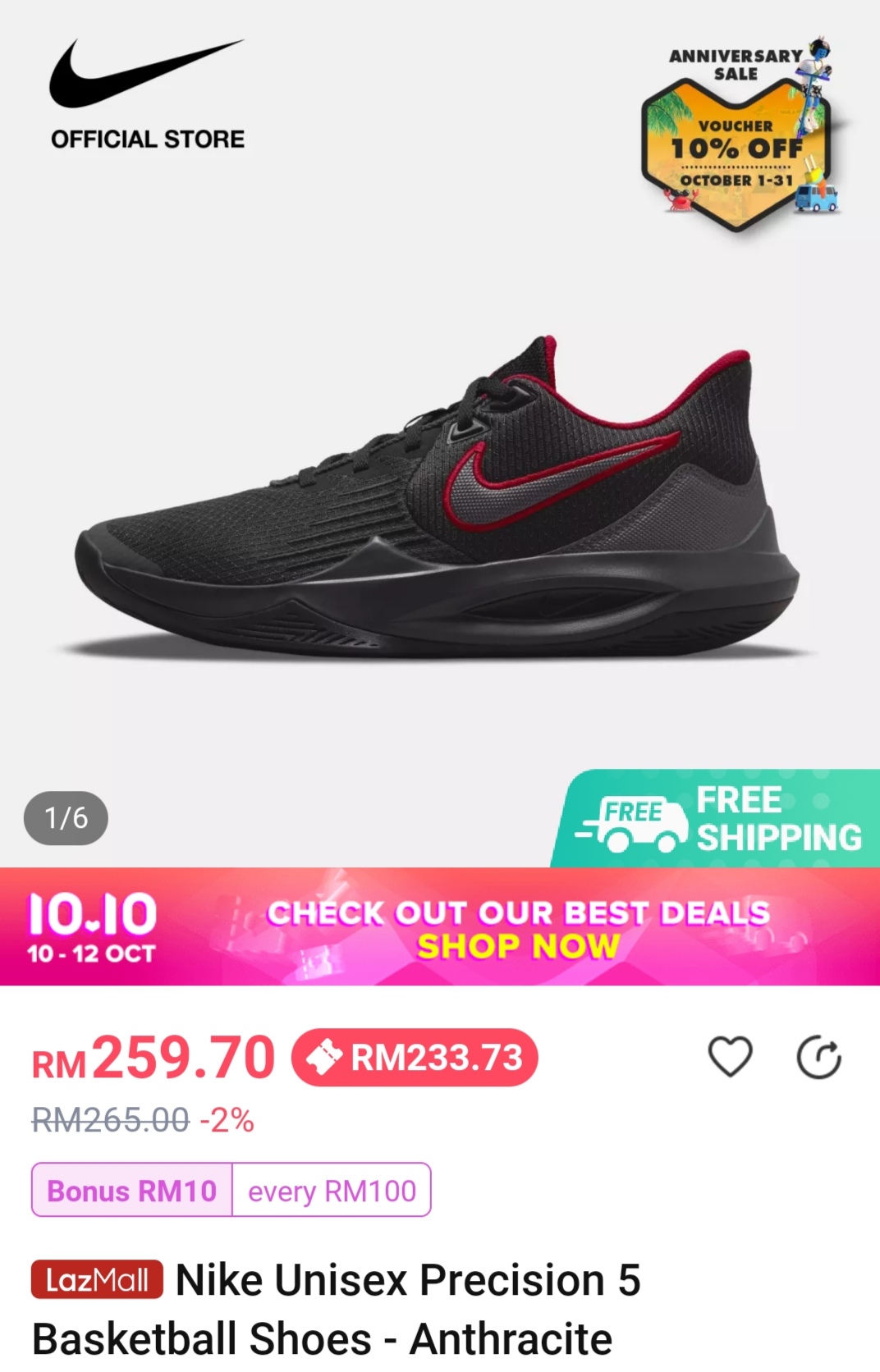Open the 10.10 best deals banner

[440, 927]
